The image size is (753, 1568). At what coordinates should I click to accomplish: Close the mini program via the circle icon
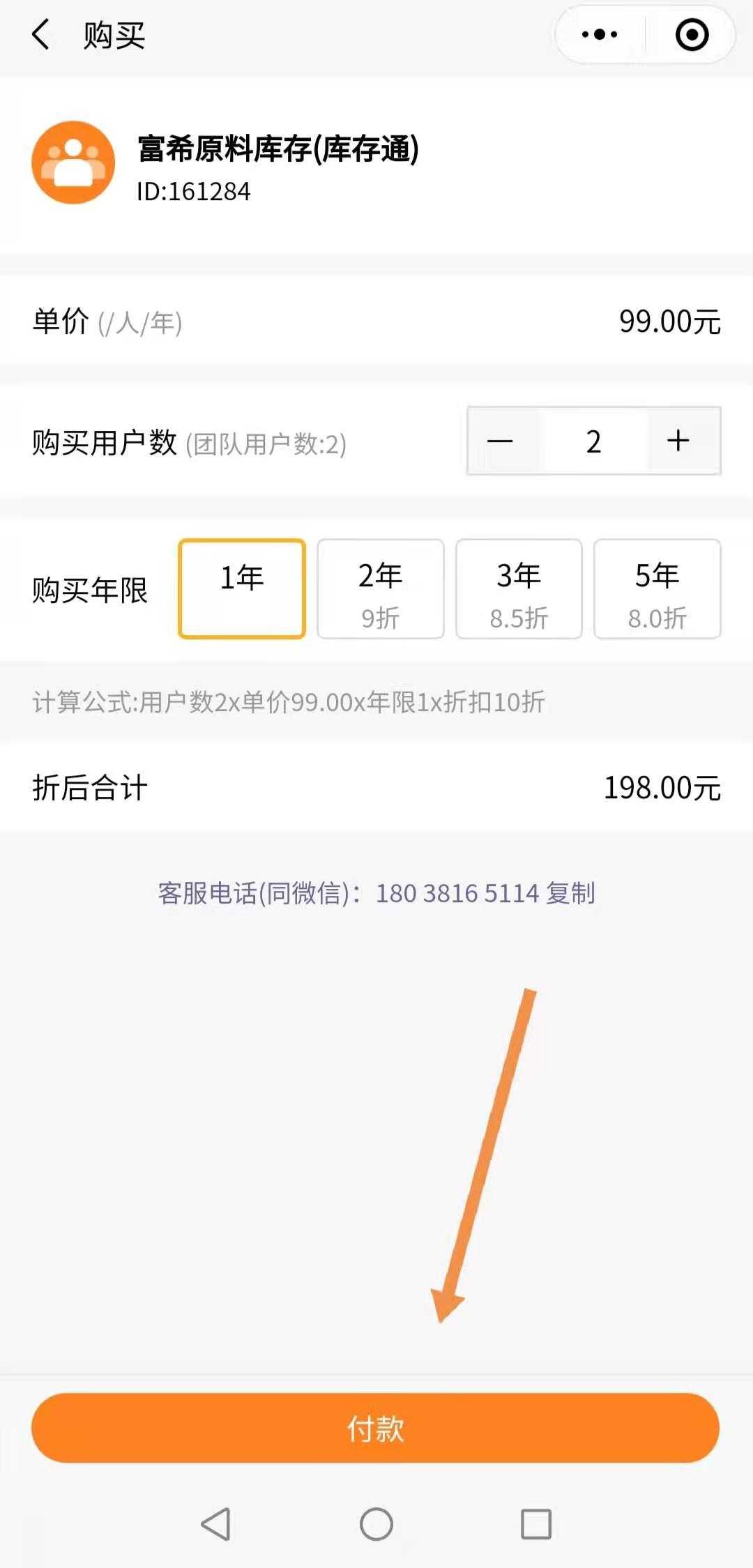(x=692, y=34)
